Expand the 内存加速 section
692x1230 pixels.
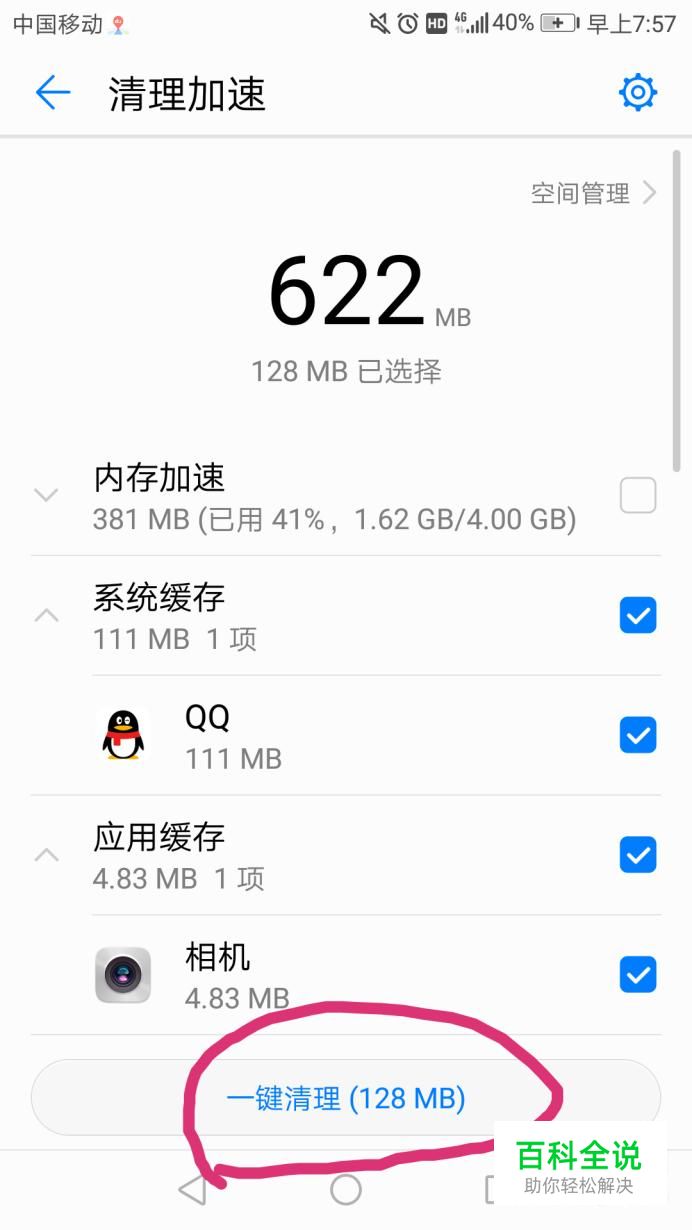(47, 495)
